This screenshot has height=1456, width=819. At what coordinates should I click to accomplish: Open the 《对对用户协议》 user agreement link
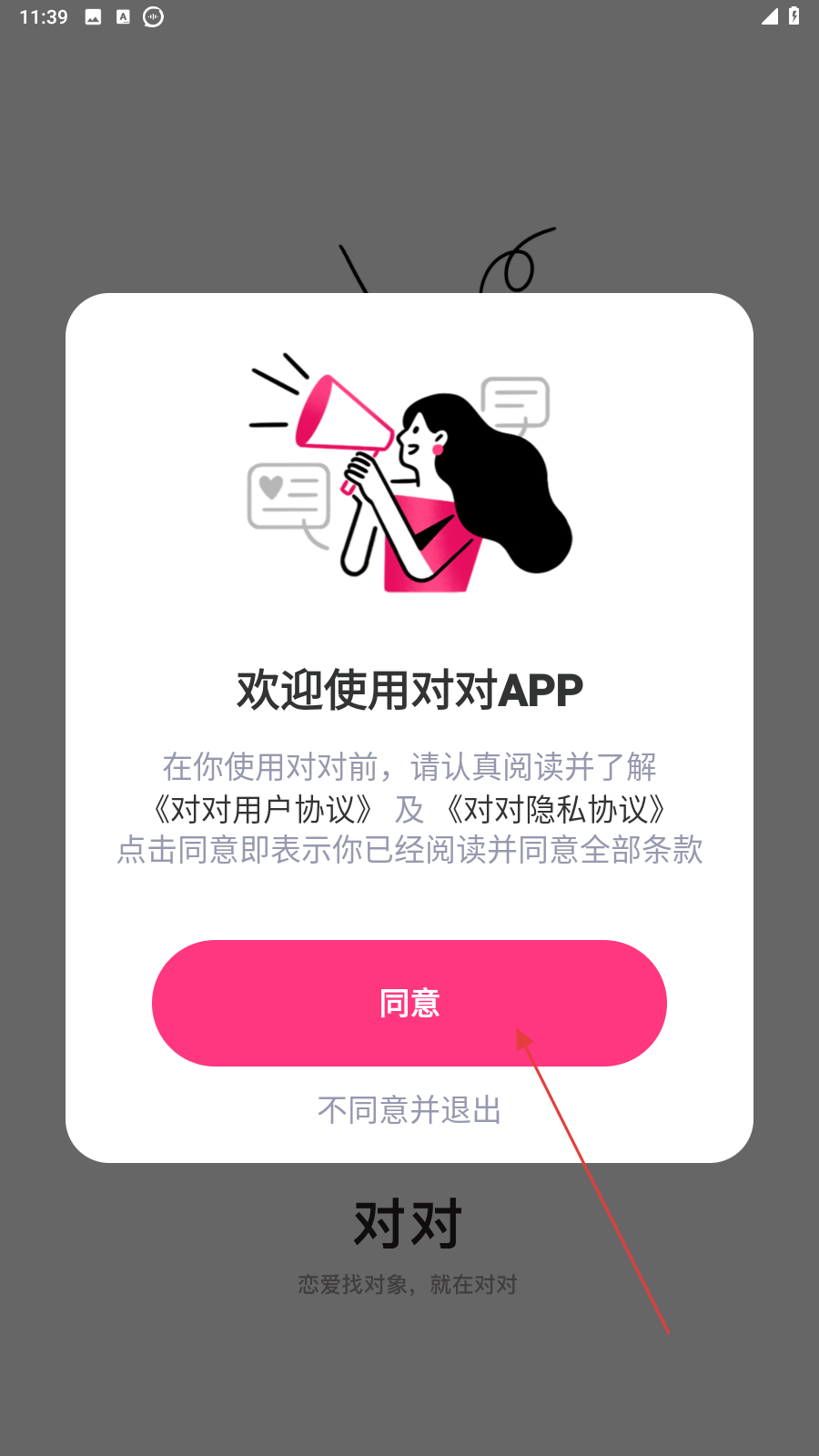tap(263, 809)
